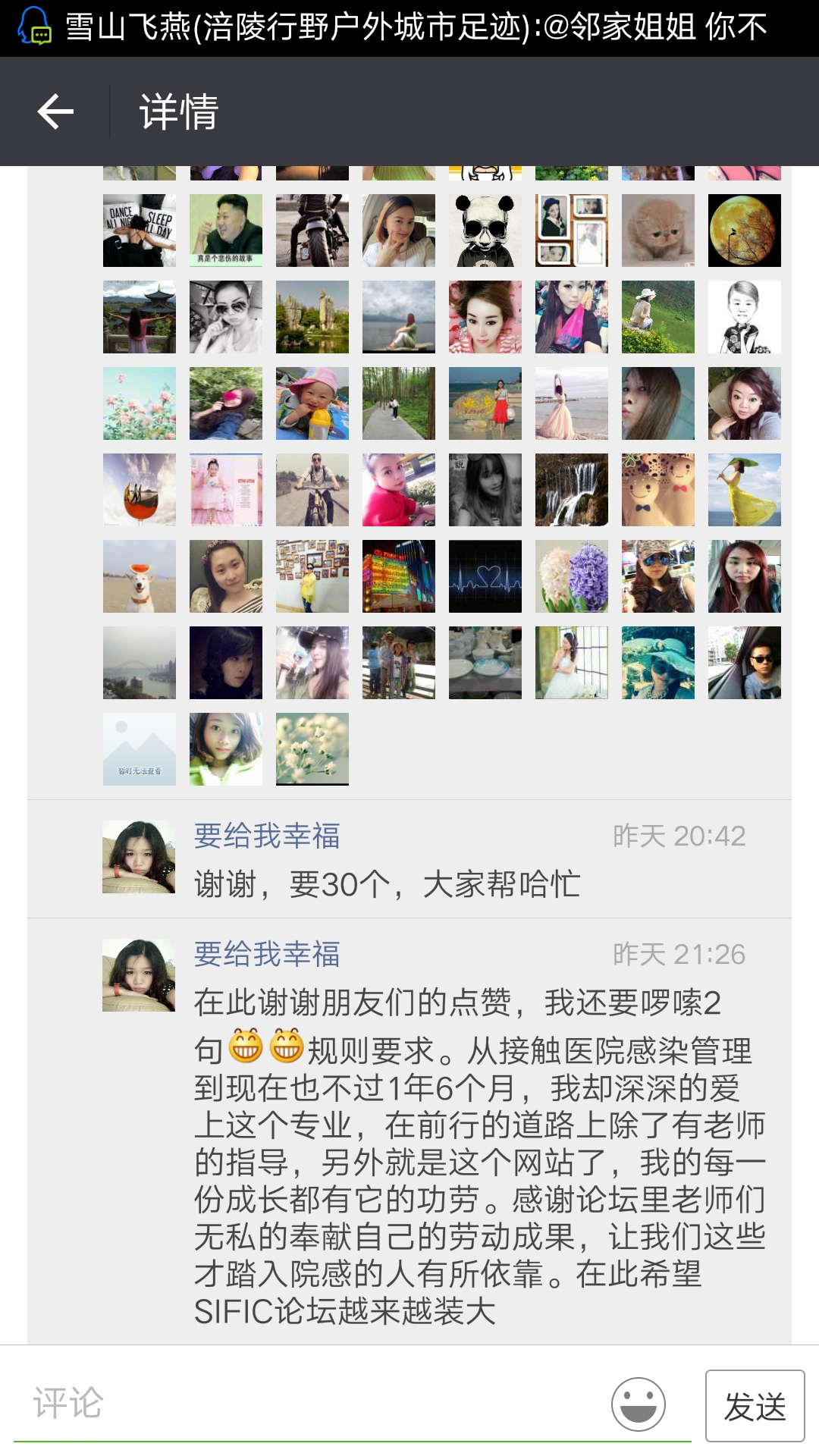Open the emoji picker beside comment box
The image size is (819, 1456).
tap(638, 1404)
